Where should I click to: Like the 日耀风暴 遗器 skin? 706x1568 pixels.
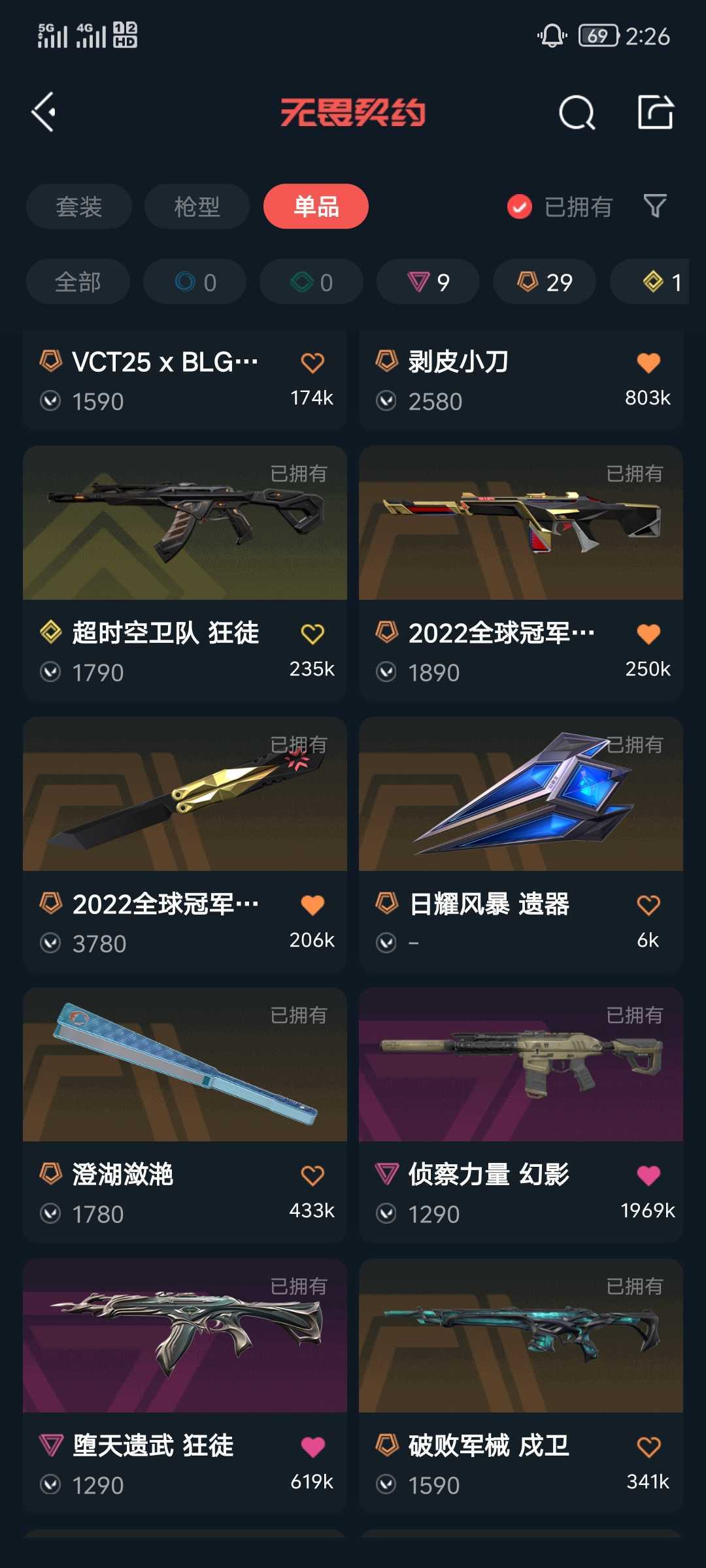tap(648, 905)
